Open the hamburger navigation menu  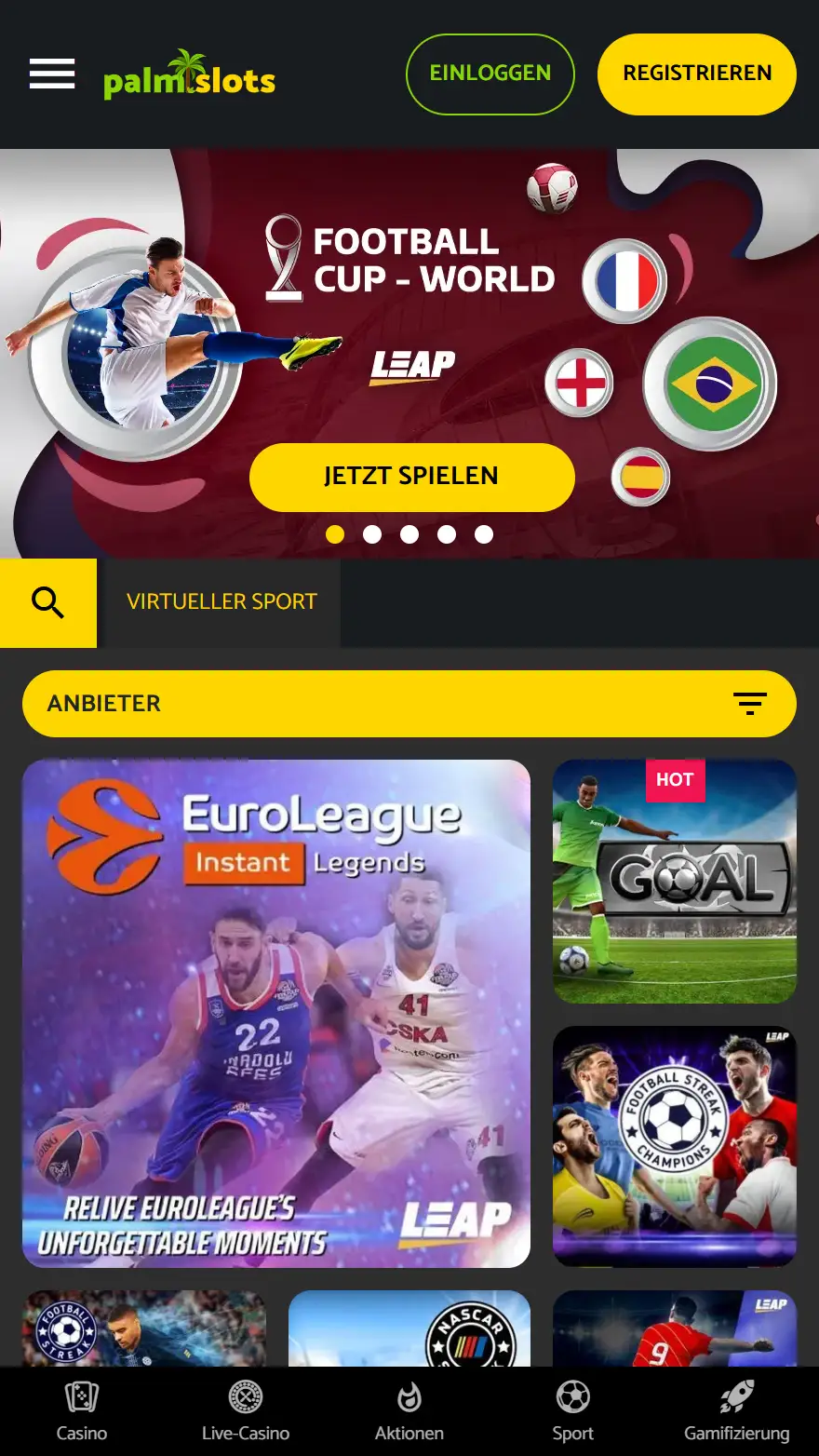point(51,74)
